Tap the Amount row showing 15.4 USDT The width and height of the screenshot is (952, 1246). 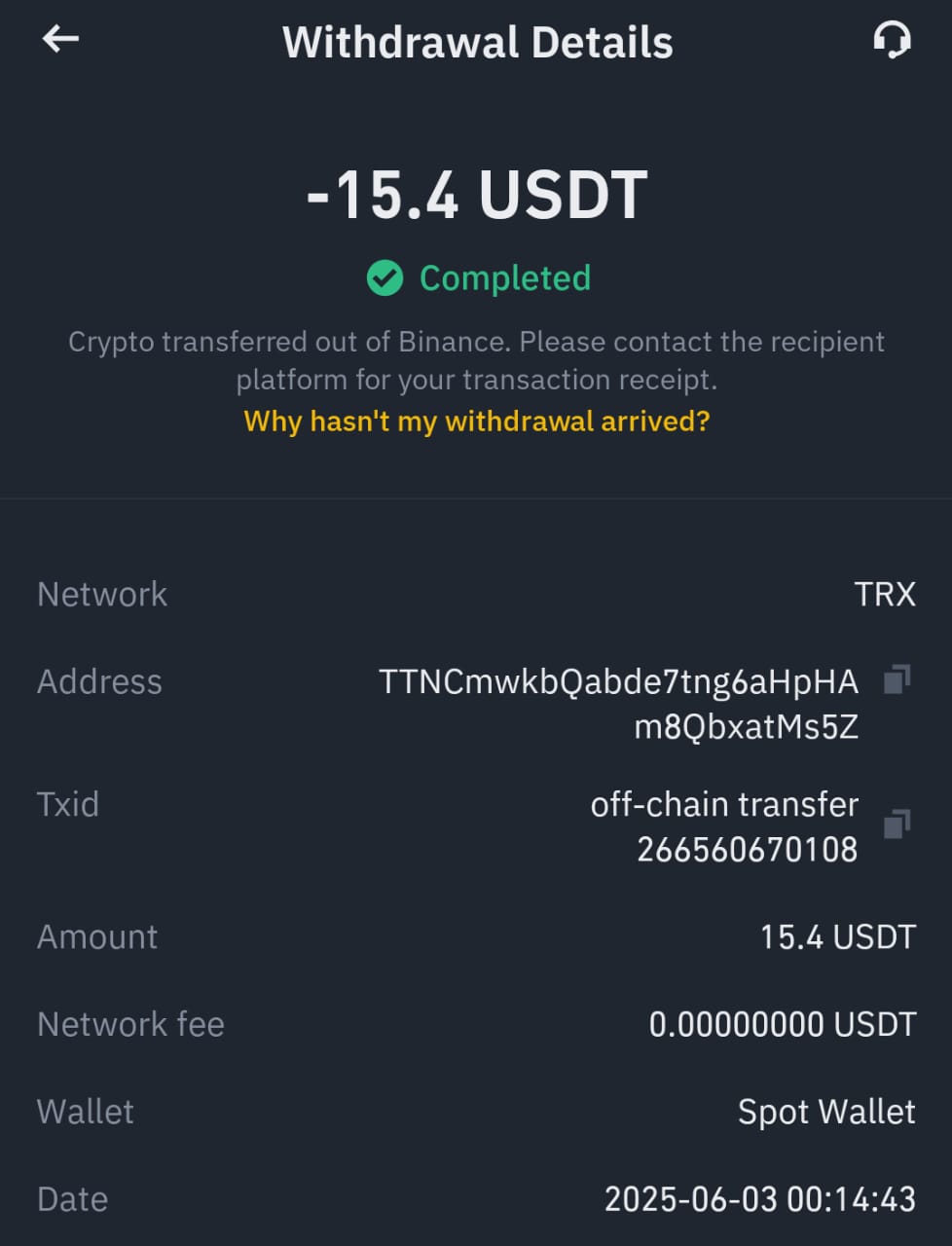[839, 936]
